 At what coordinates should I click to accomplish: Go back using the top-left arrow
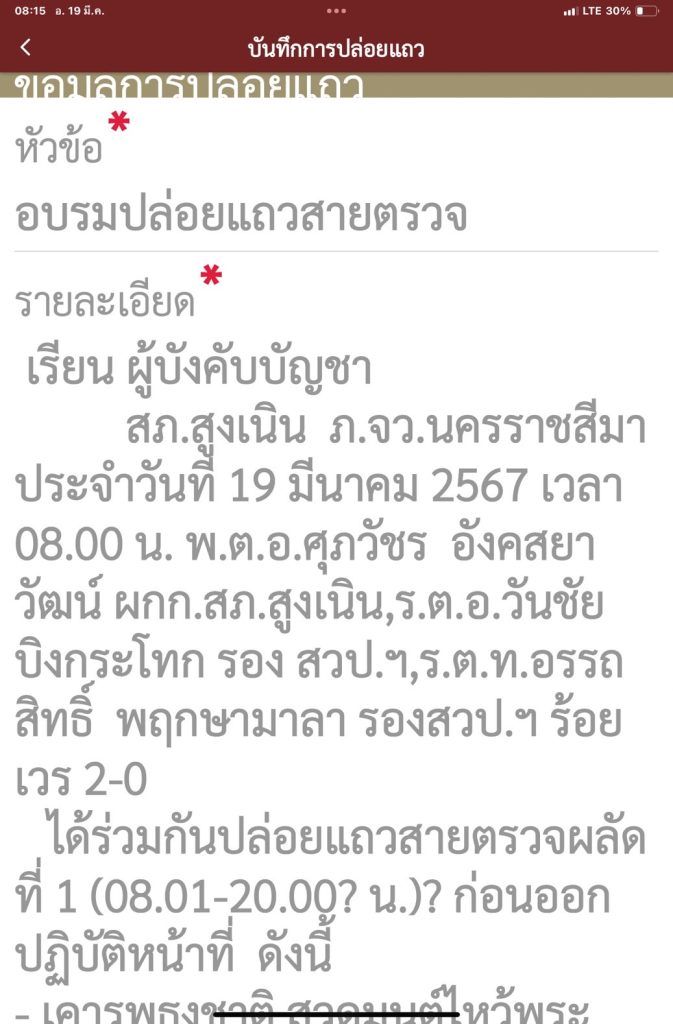(x=26, y=47)
